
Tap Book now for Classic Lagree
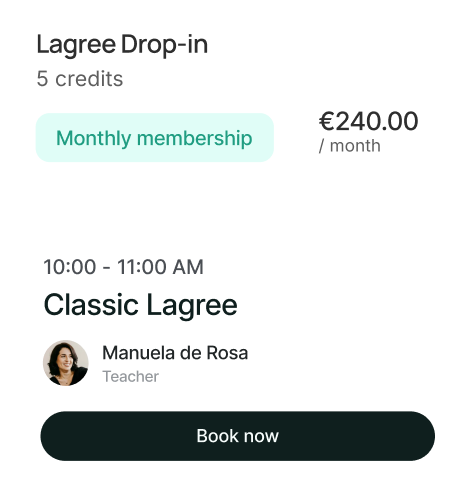coord(238,436)
